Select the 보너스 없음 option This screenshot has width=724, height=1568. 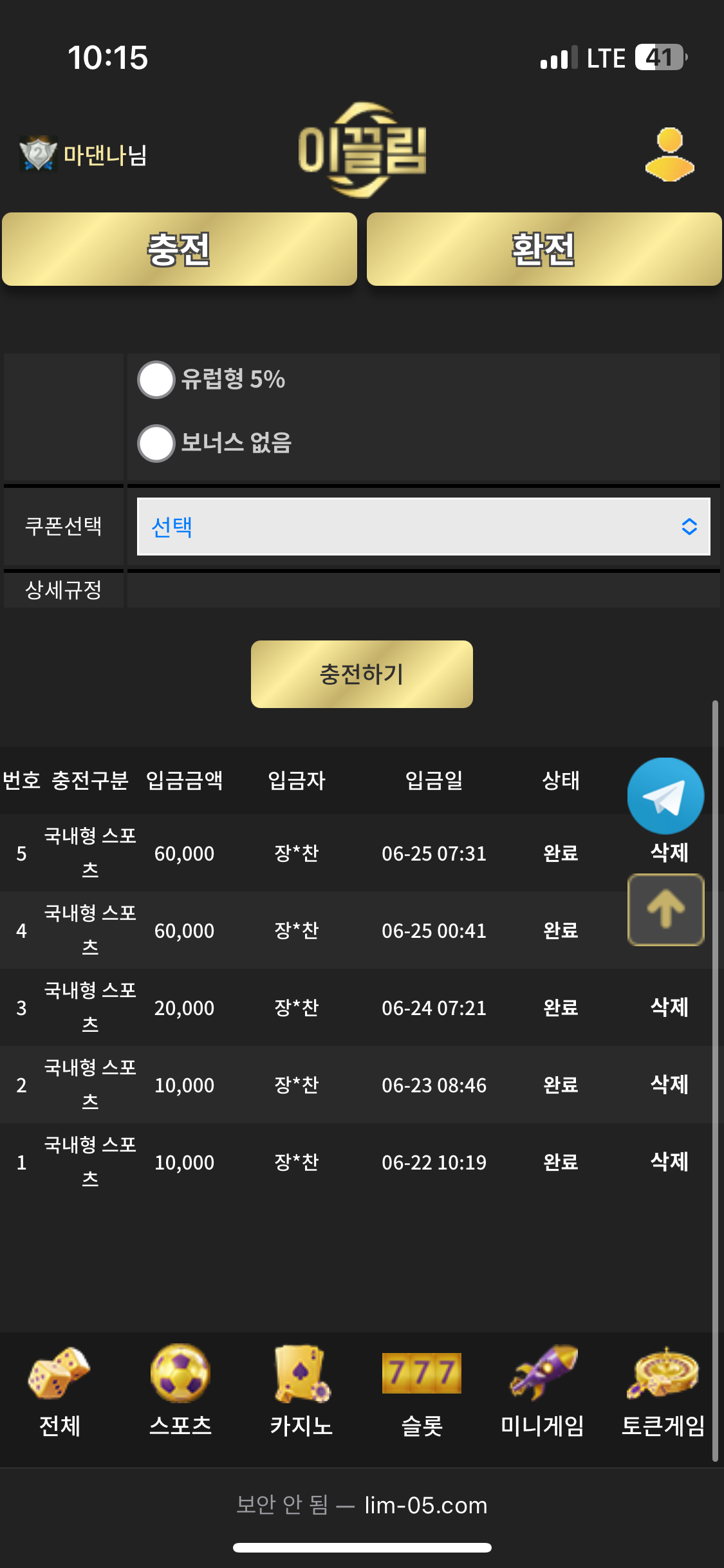click(x=156, y=443)
